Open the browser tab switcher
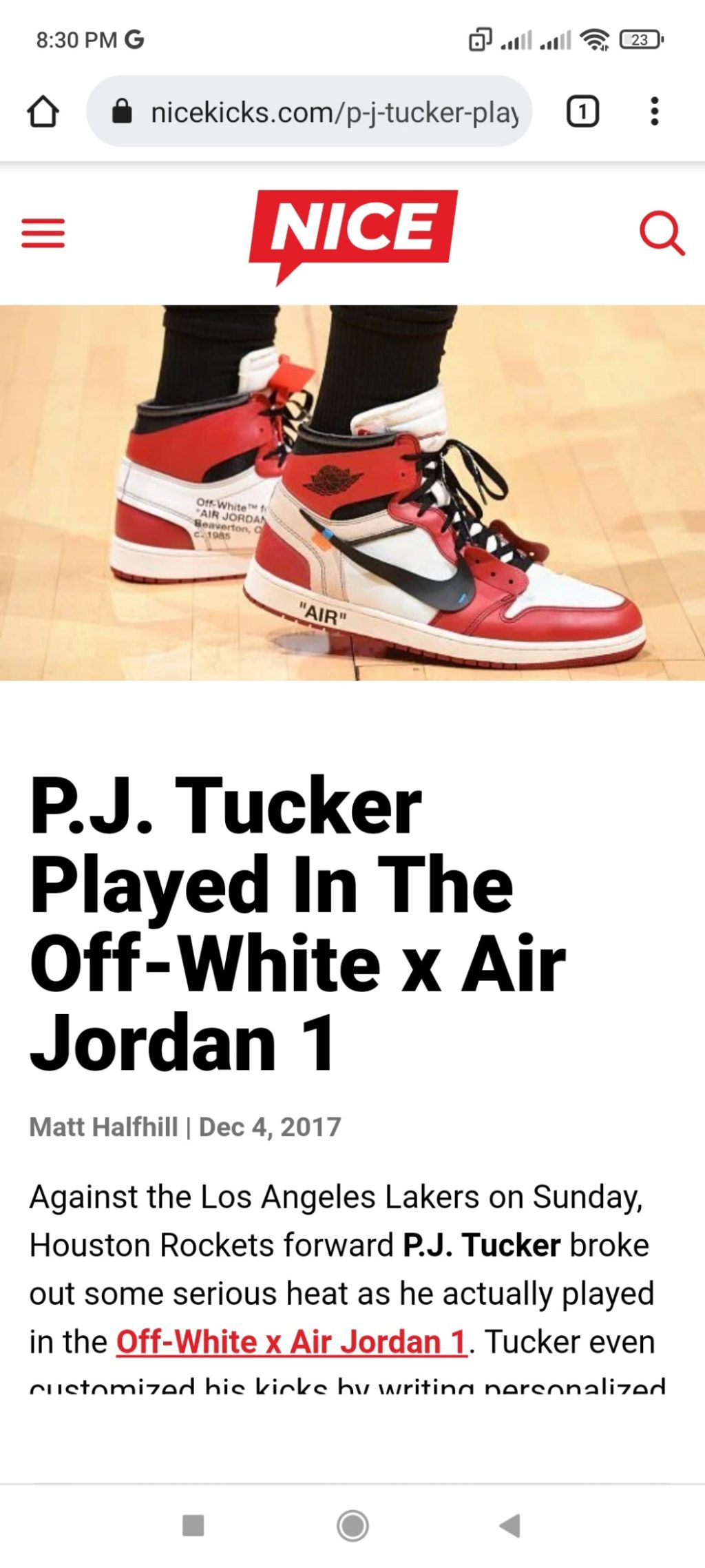Screen dimensions: 705x1568 tap(582, 112)
